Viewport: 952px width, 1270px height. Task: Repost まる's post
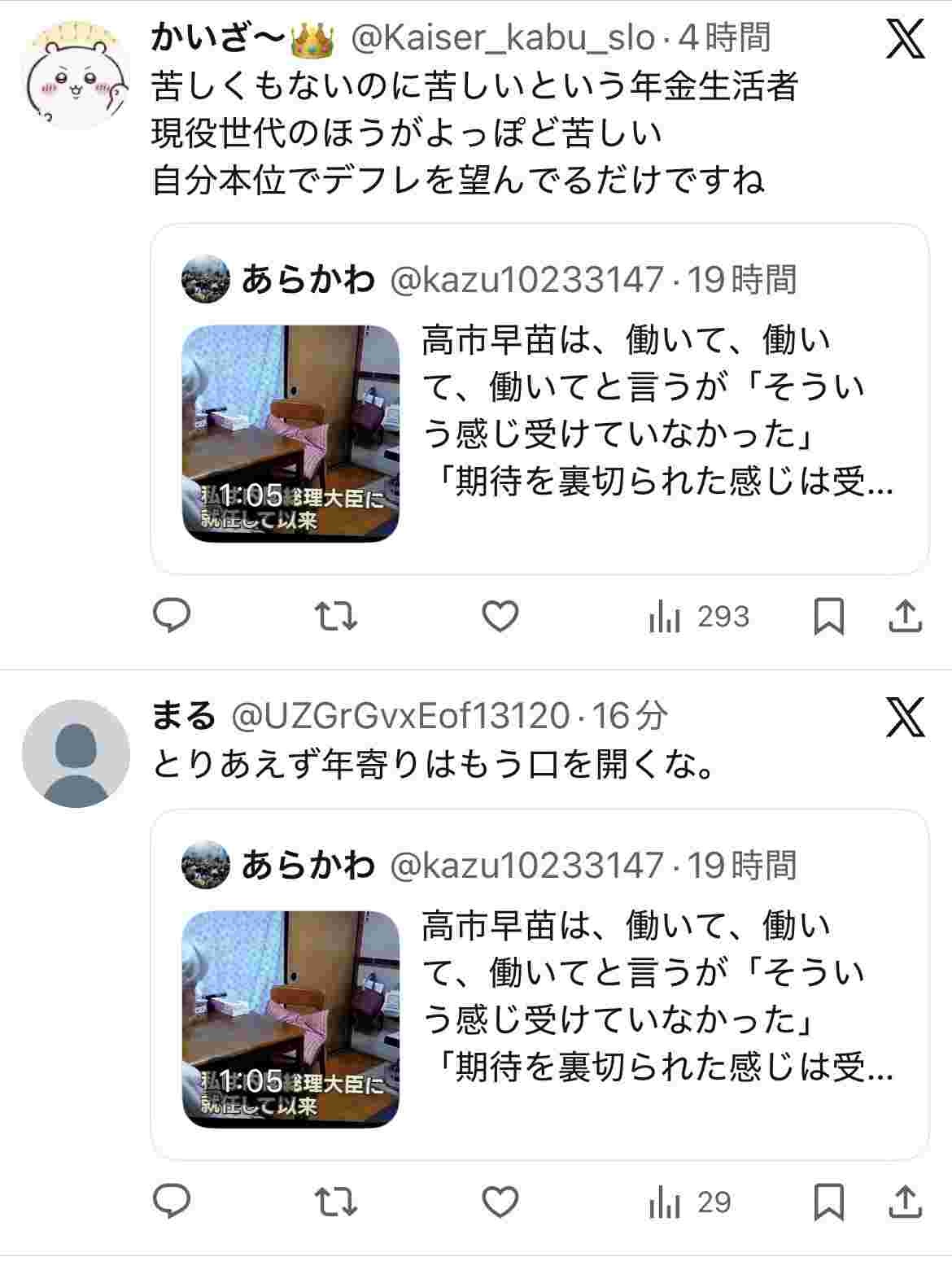click(336, 1202)
